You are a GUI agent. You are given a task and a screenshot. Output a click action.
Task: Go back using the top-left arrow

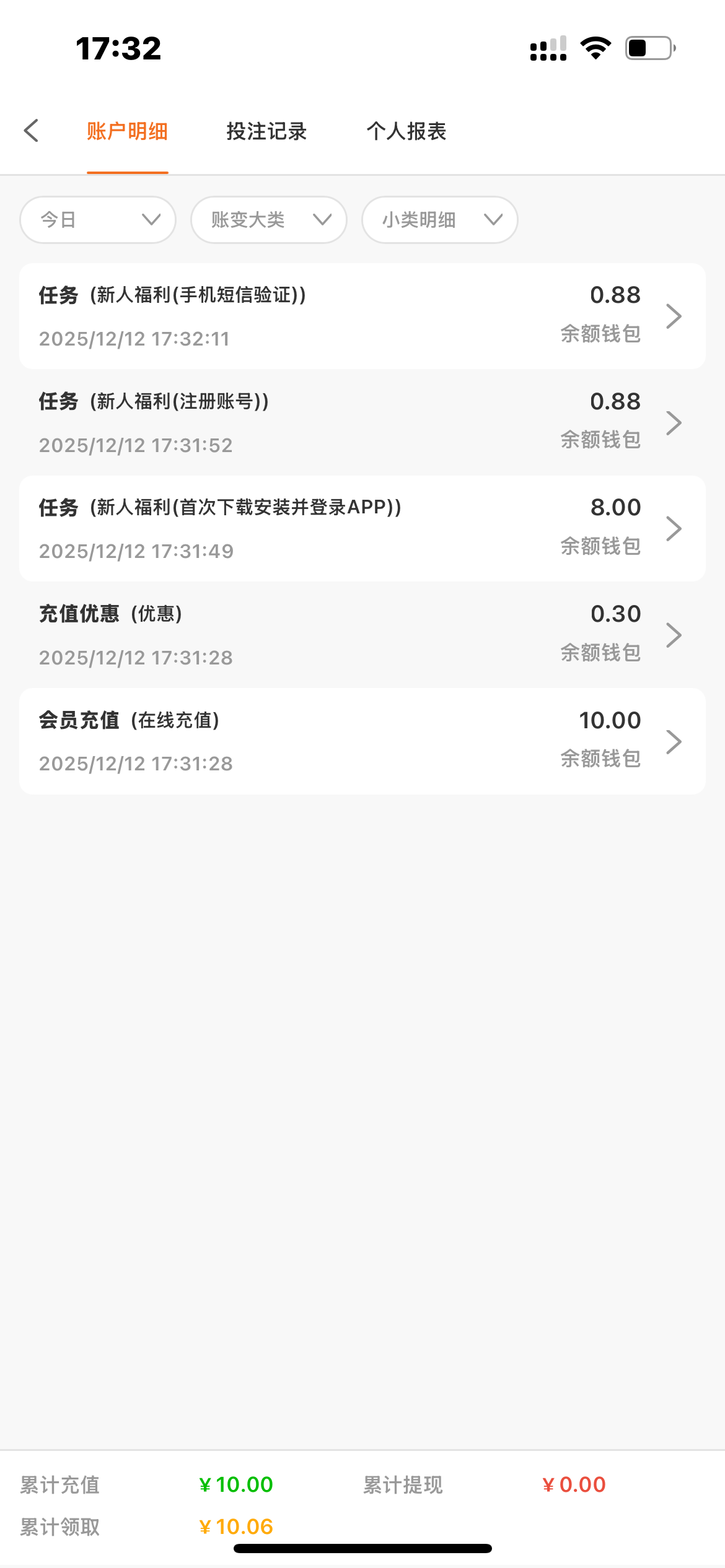coord(32,131)
